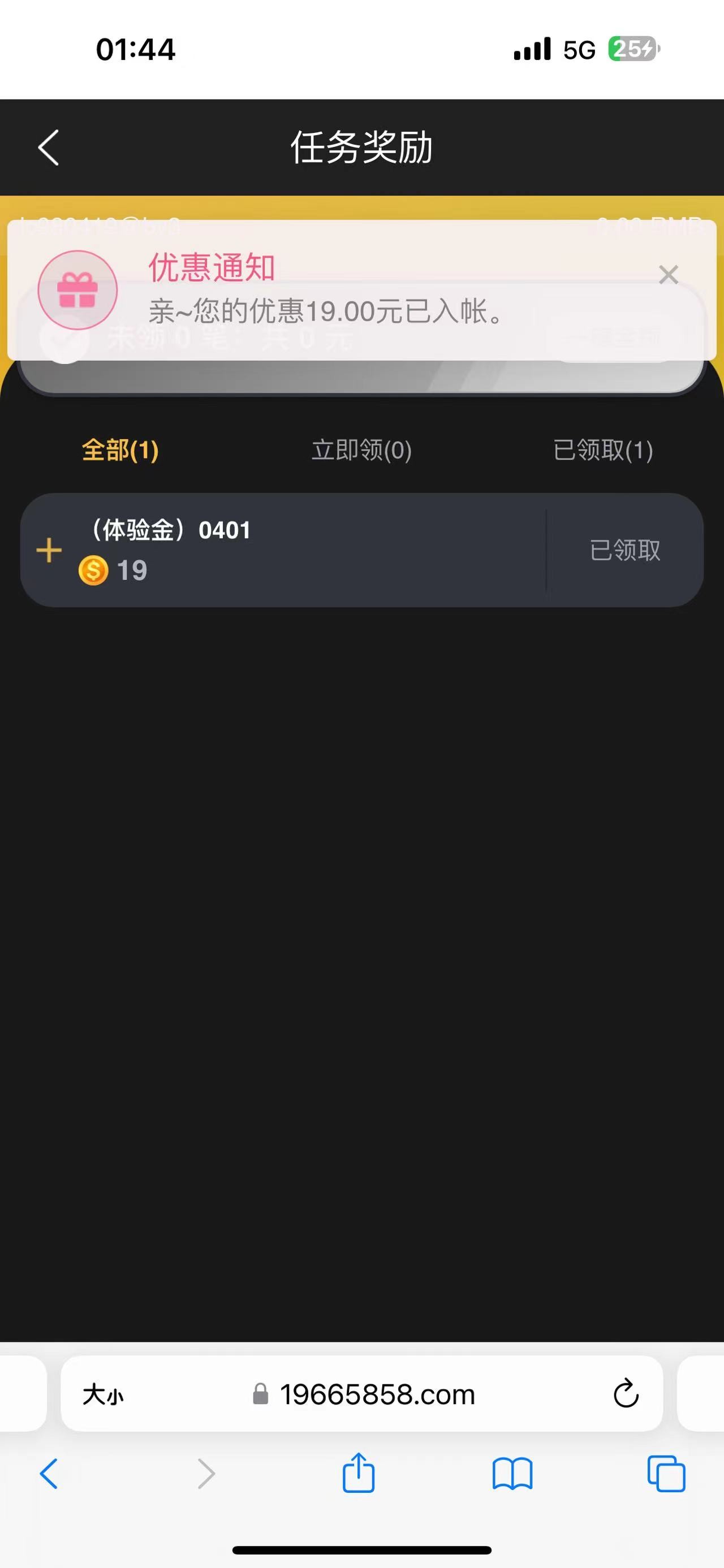Screen dimensions: 724x1568
Task: Open Safari bookmarks
Action: (x=512, y=1474)
